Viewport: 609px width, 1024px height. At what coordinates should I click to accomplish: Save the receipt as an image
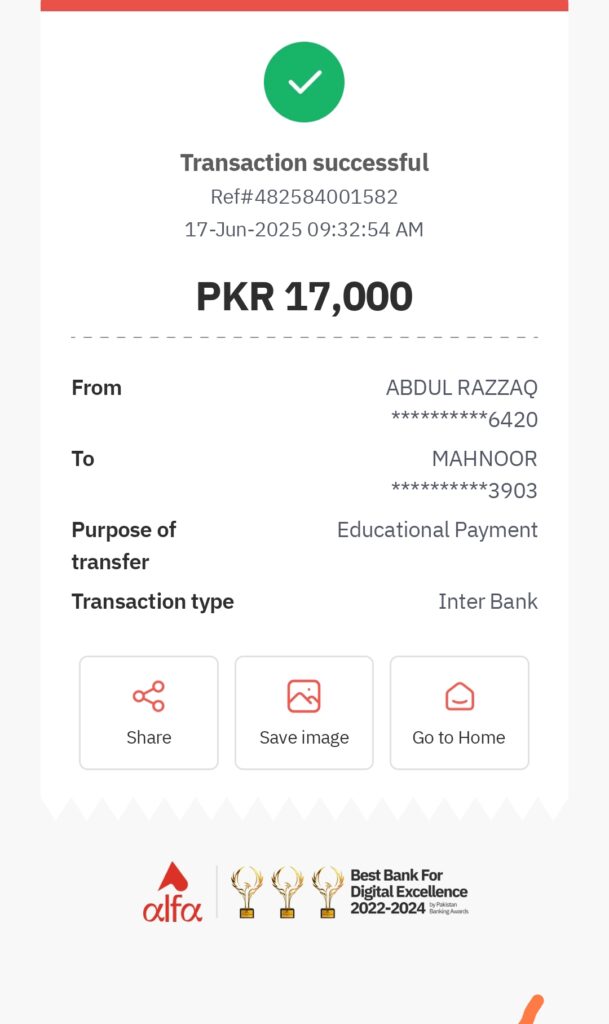point(304,712)
